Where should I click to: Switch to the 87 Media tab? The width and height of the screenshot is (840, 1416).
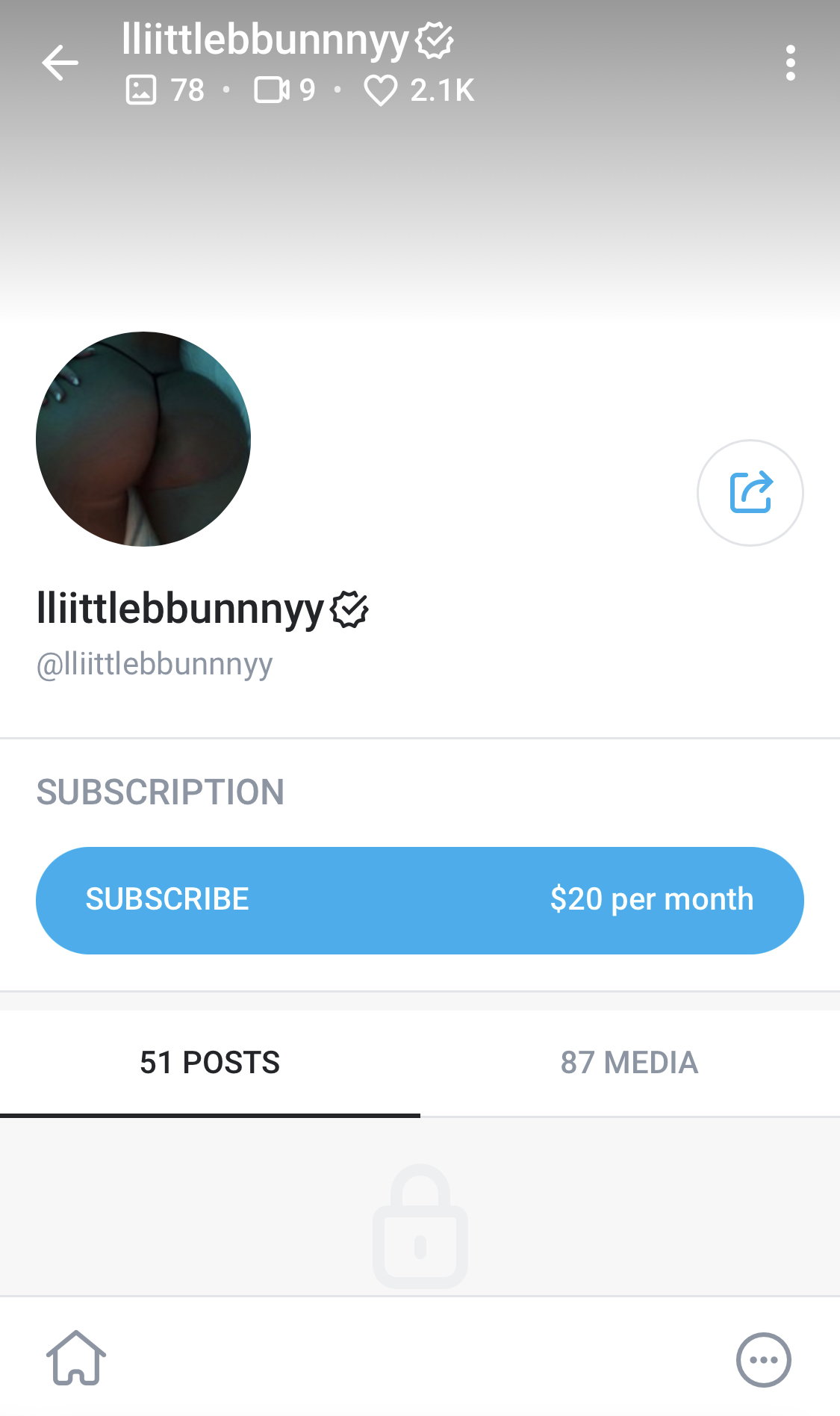629,1062
